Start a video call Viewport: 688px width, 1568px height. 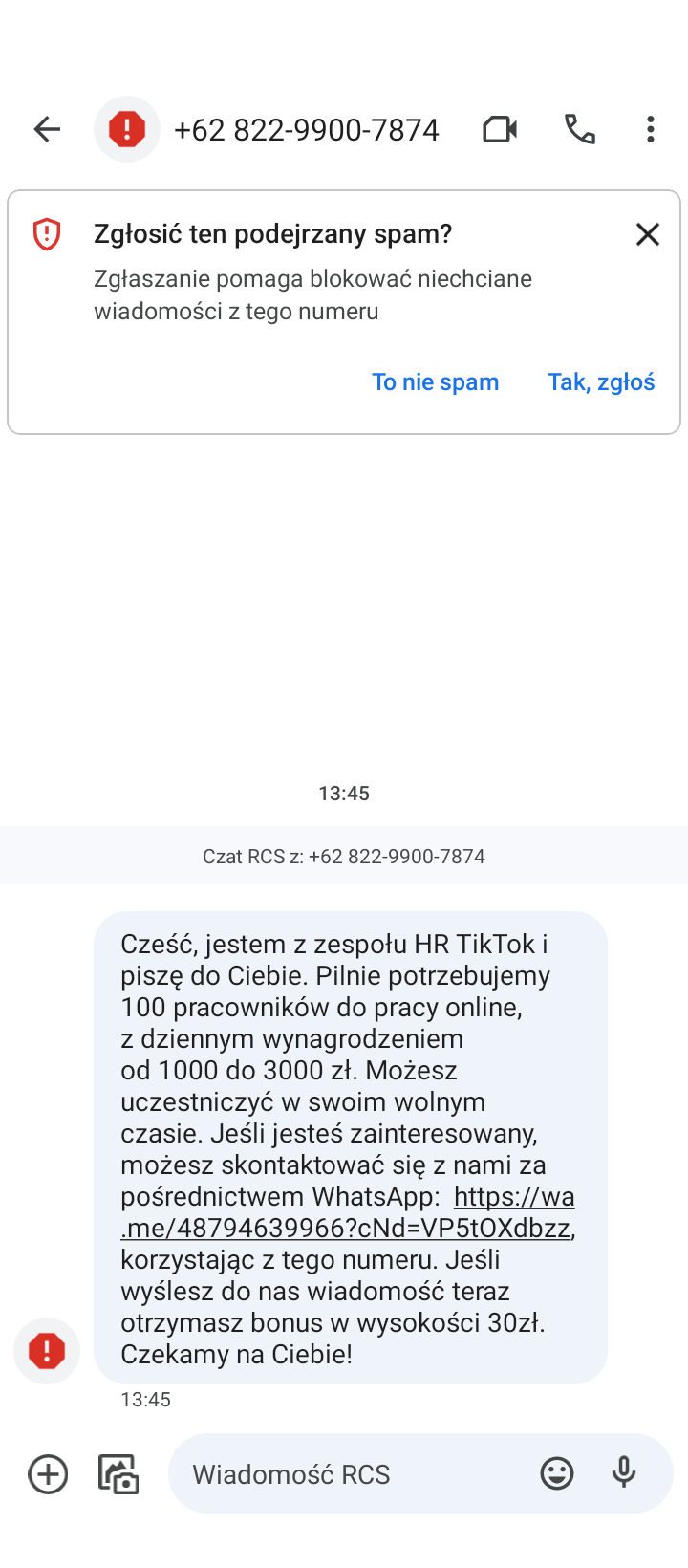click(500, 129)
